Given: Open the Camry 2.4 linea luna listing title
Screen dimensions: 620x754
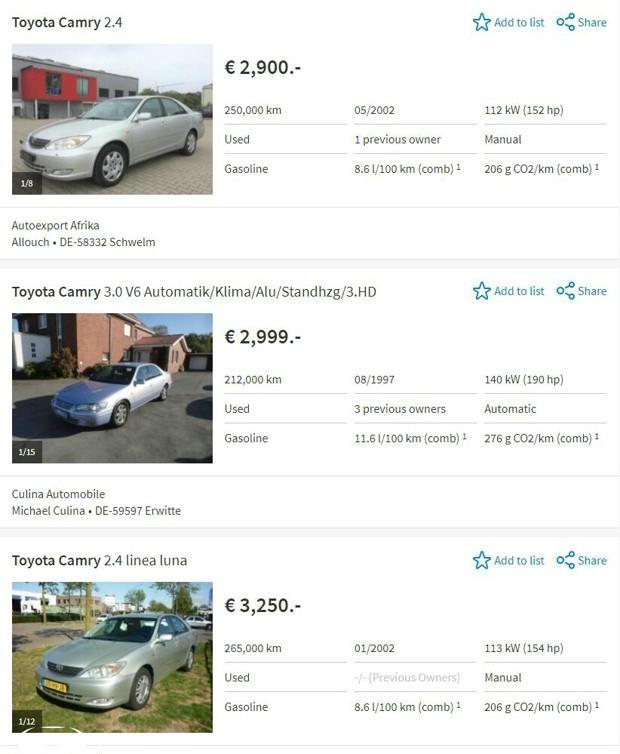Looking at the screenshot, I should point(99,561).
